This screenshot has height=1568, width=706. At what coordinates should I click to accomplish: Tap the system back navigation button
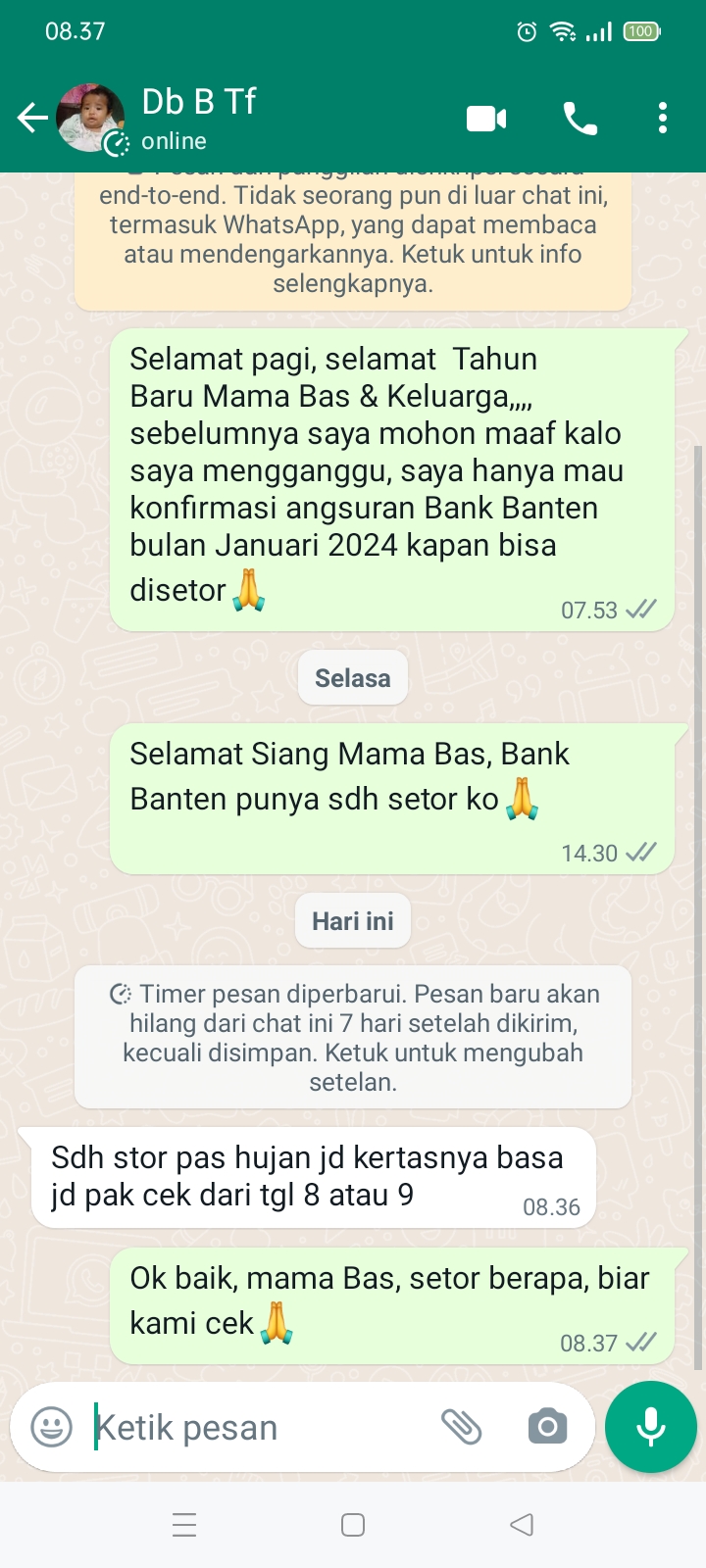point(522,1525)
